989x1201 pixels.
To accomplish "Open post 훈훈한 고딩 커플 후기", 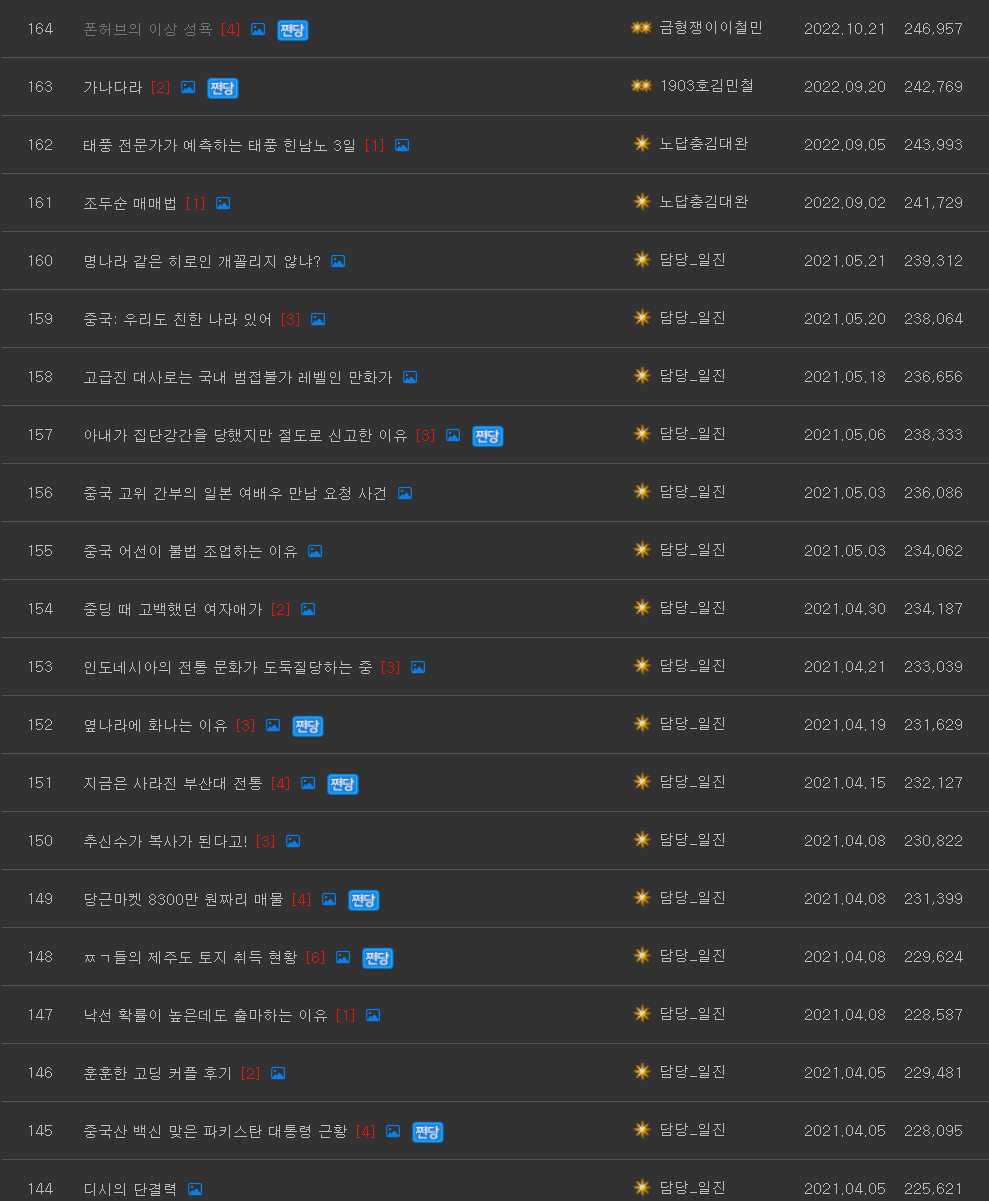I will (157, 1074).
